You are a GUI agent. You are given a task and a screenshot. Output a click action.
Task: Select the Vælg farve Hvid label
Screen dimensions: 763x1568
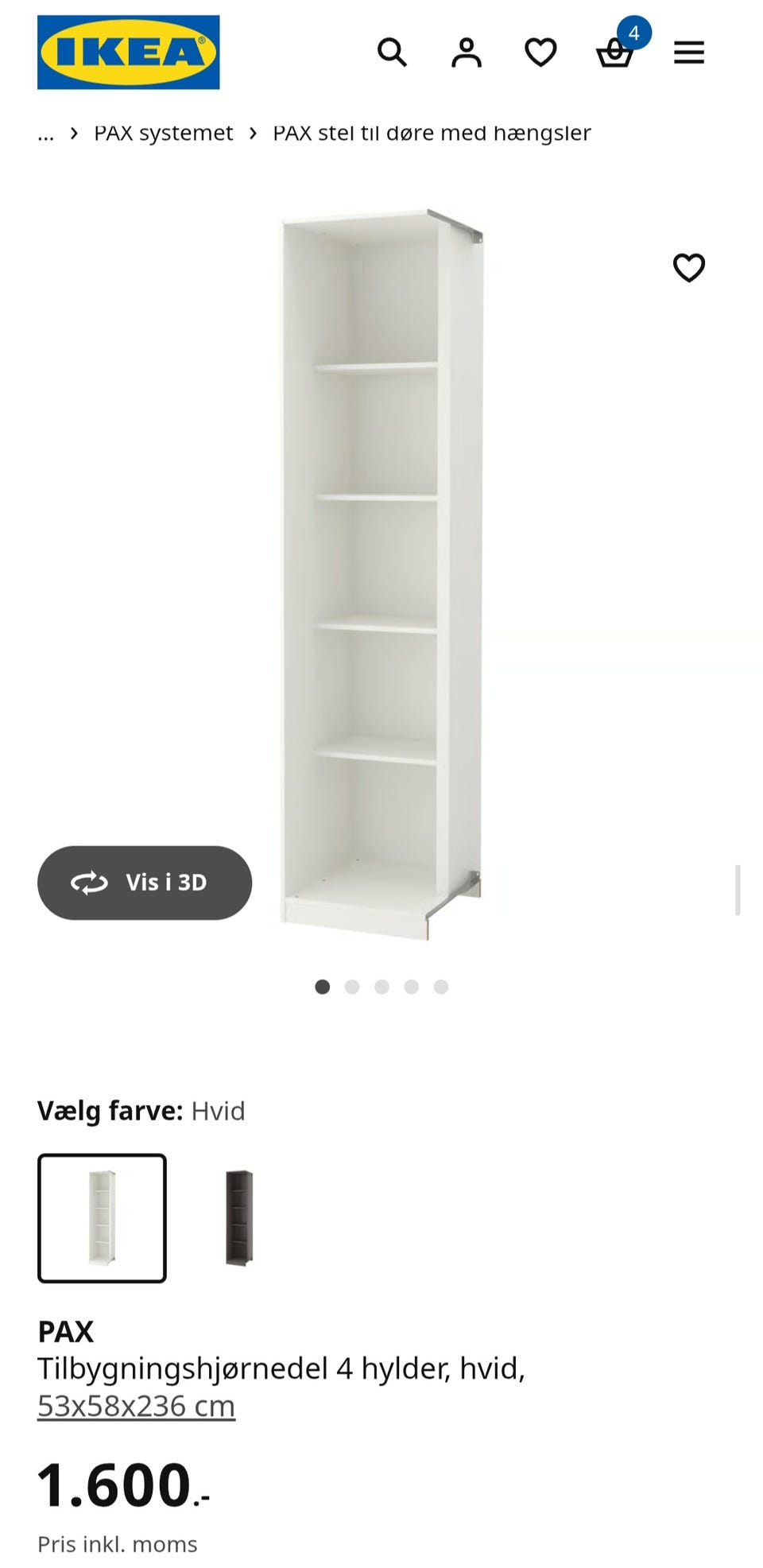coord(141,1111)
